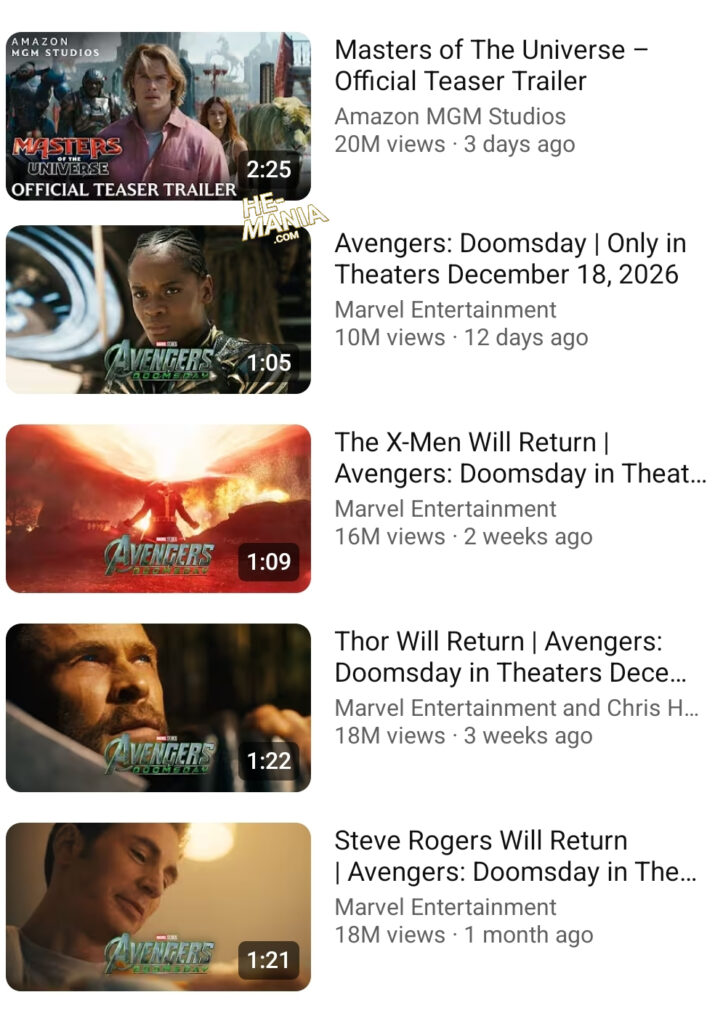The image size is (715, 1024).
Task: Open the Steve Rogers Will Return video
Action: point(158,906)
